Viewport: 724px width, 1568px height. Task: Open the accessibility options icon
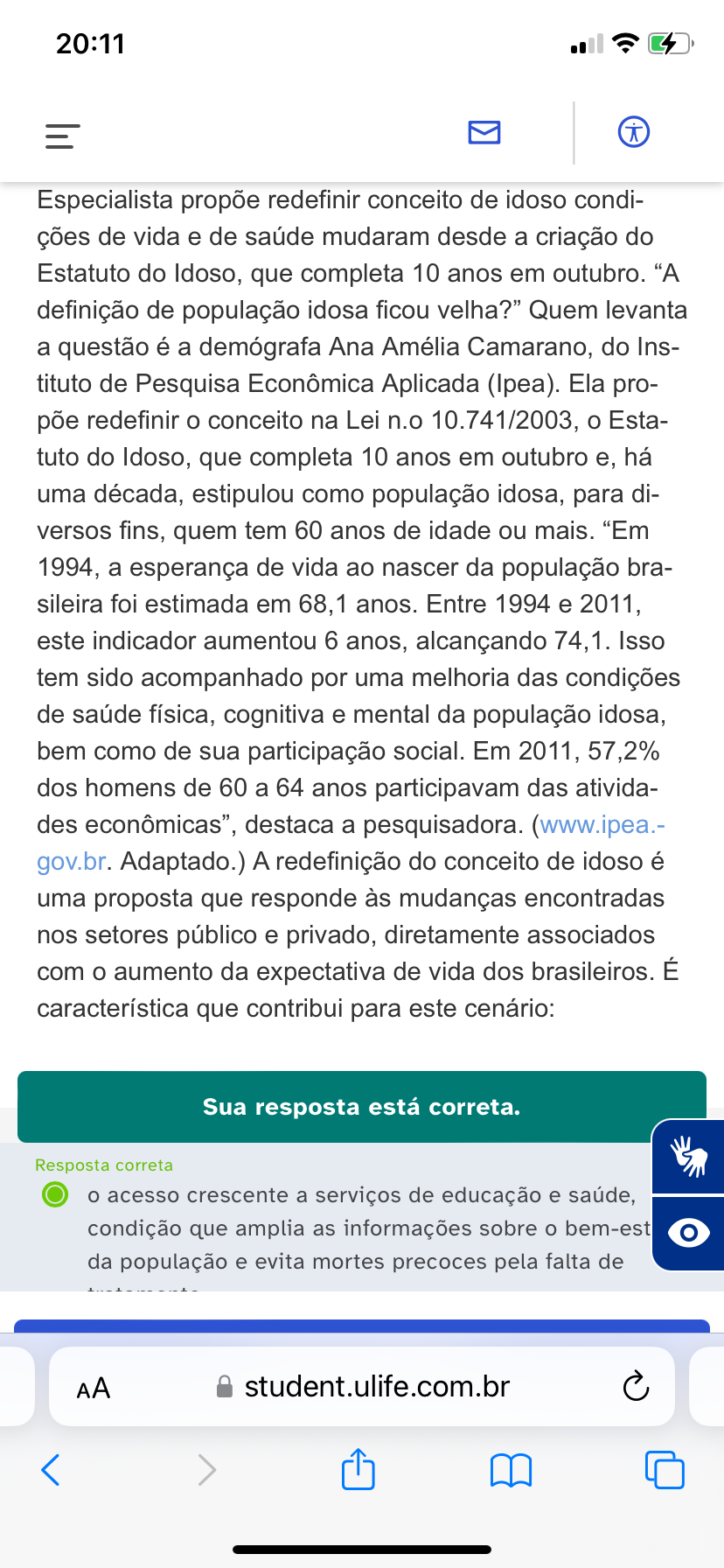coord(633,132)
